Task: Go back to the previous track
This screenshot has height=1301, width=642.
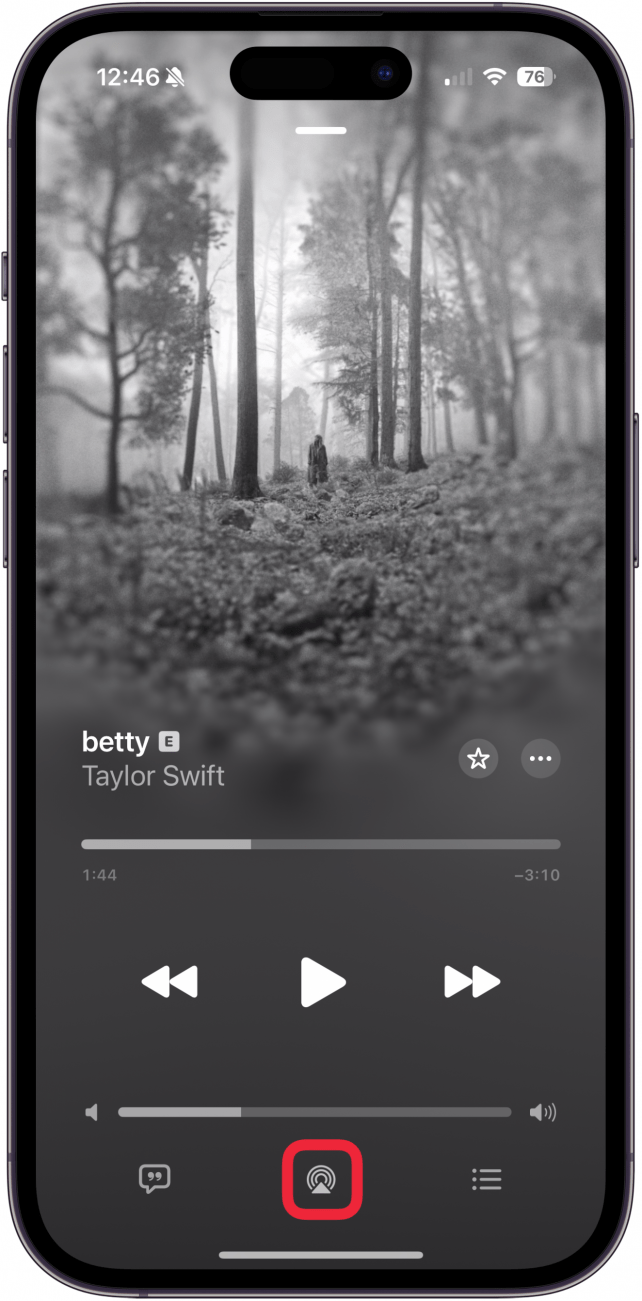Action: coord(170,982)
